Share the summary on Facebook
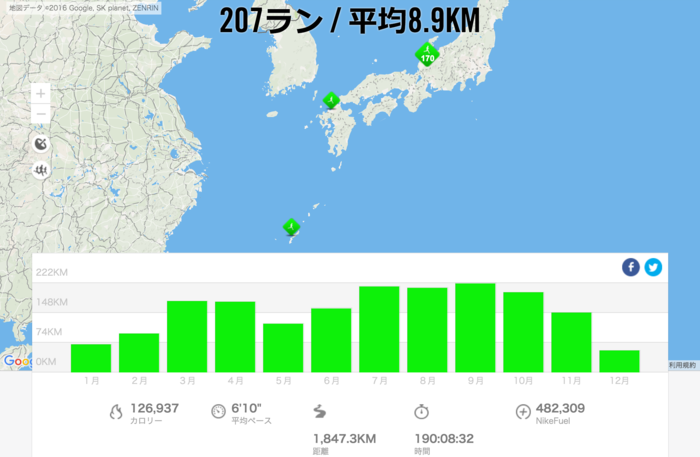Screen dimensions: 700x457 pyautogui.click(x=631, y=267)
